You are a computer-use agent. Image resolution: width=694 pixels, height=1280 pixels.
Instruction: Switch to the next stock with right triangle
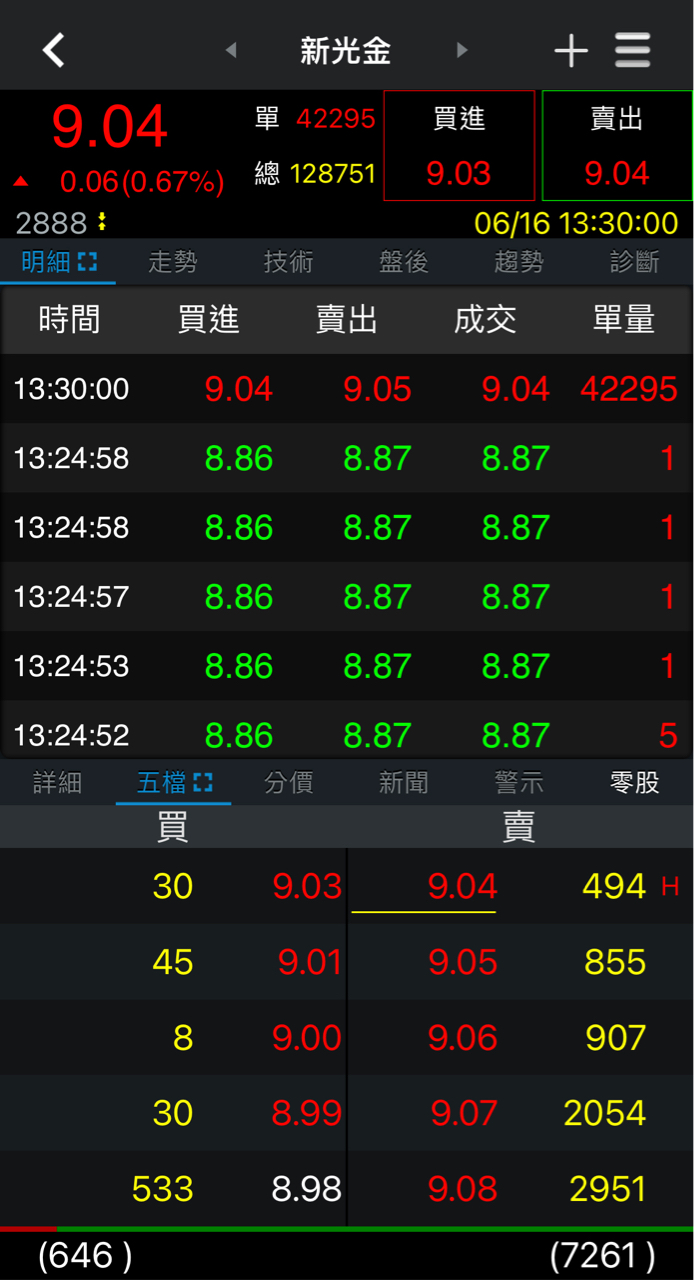coord(461,50)
